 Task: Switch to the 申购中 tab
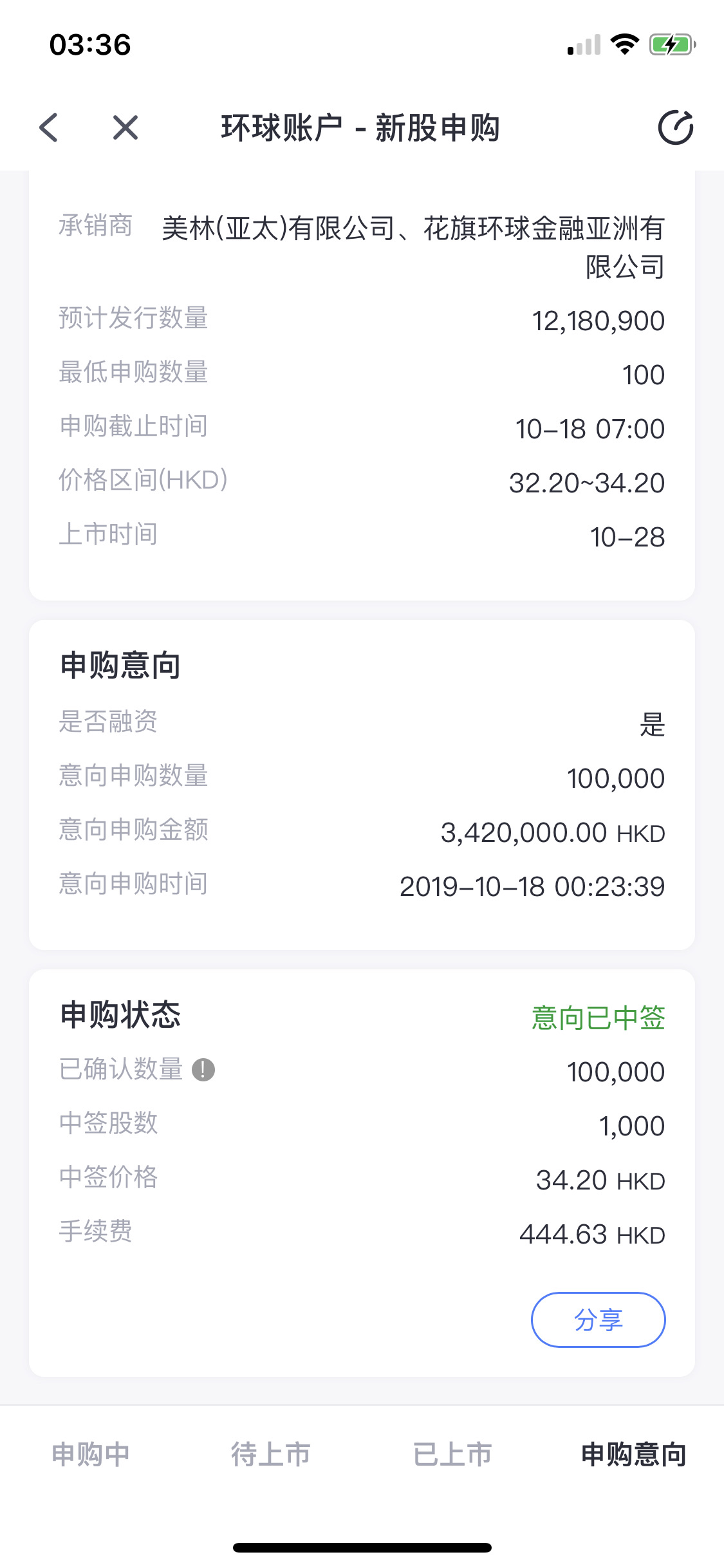(91, 1455)
